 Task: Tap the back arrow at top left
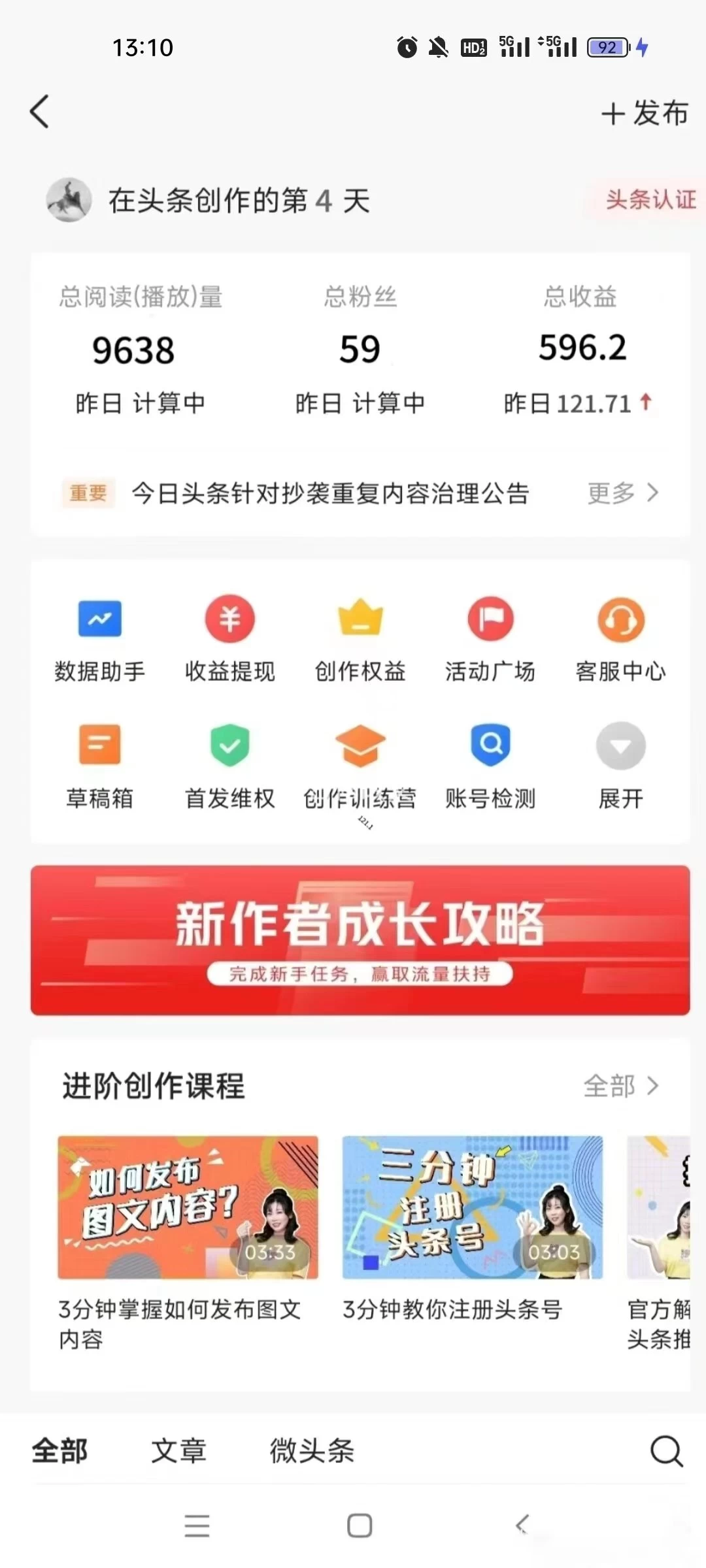pos(41,111)
